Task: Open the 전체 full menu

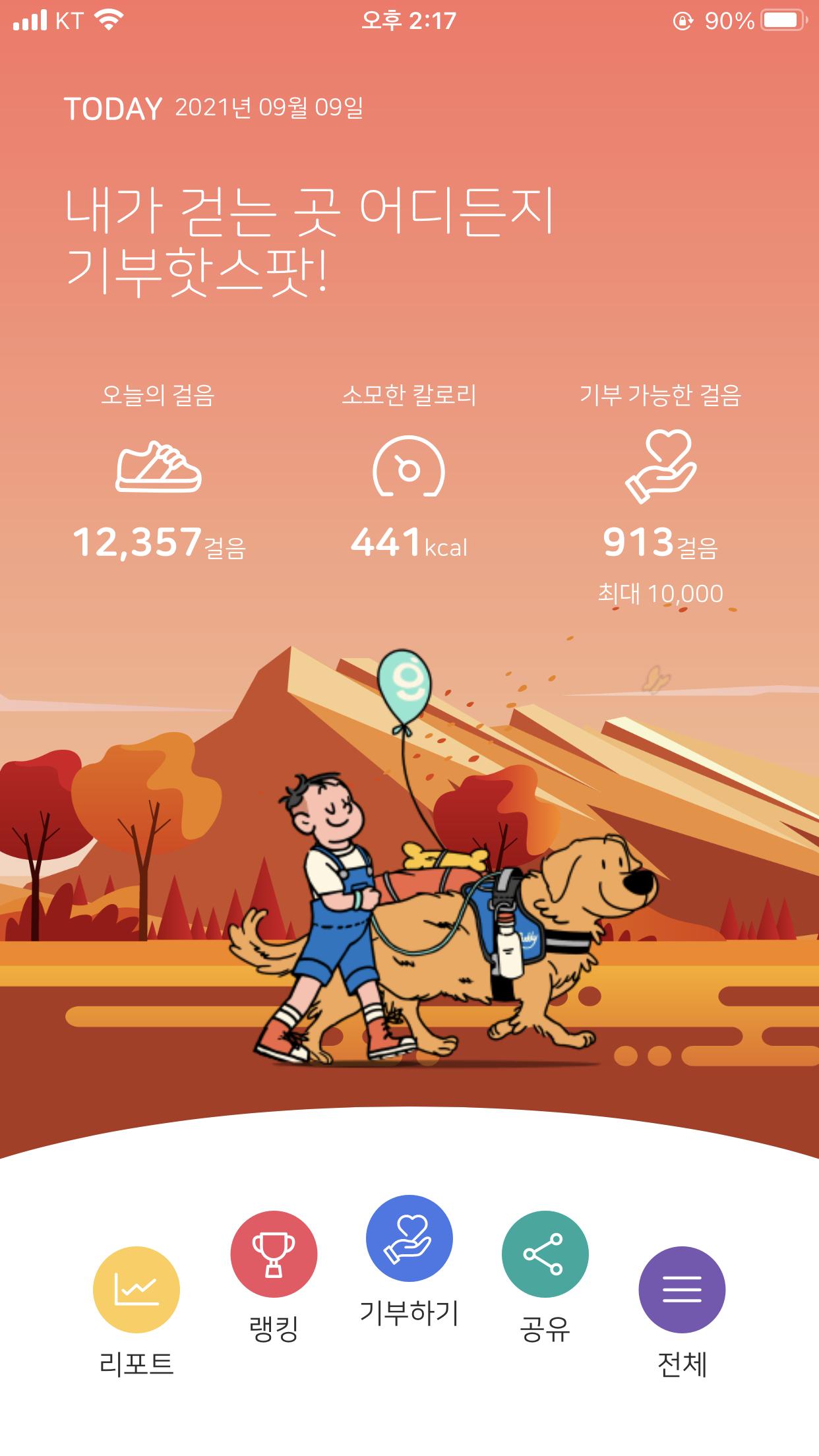Action: tap(682, 1290)
